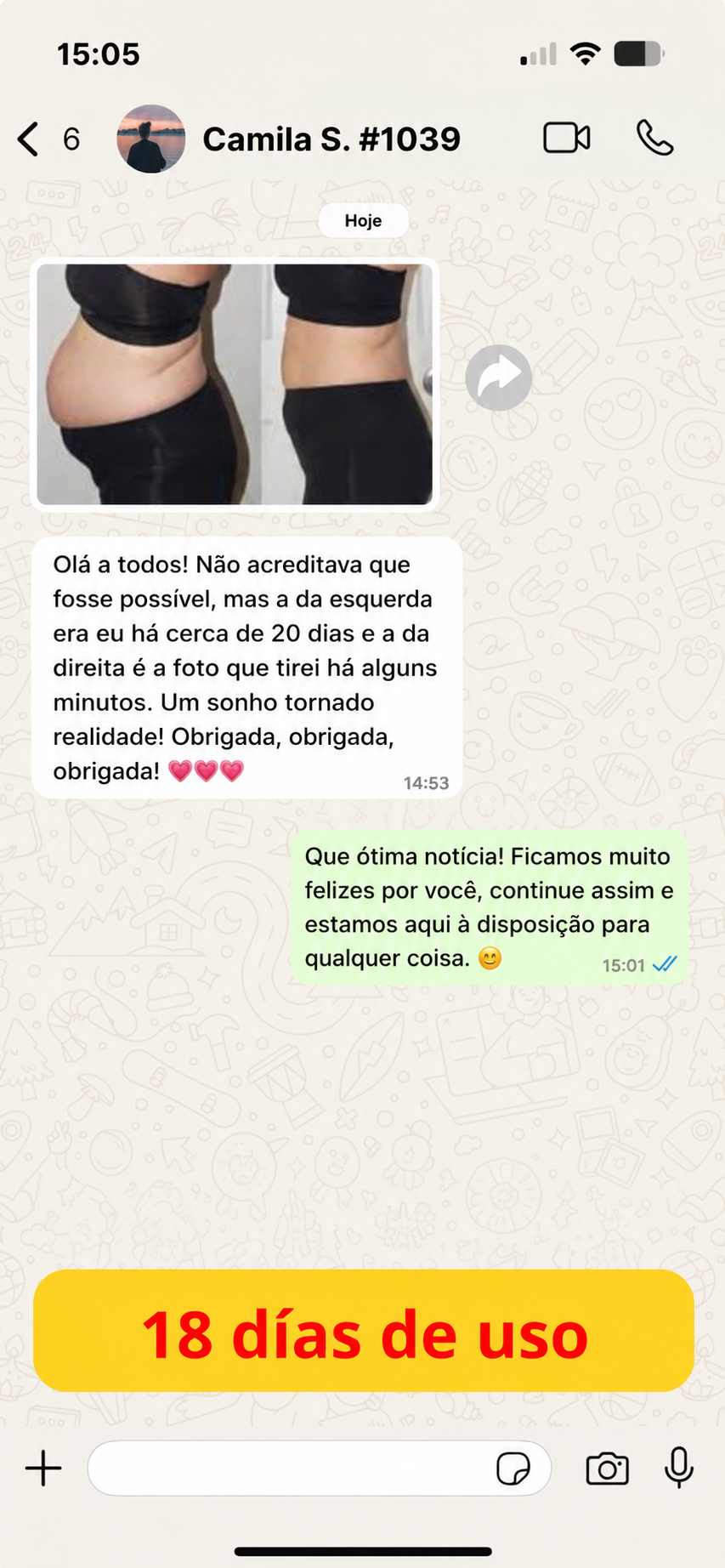The height and width of the screenshot is (1568, 725).
Task: Open the before-and-after photo message
Action: coord(235,384)
